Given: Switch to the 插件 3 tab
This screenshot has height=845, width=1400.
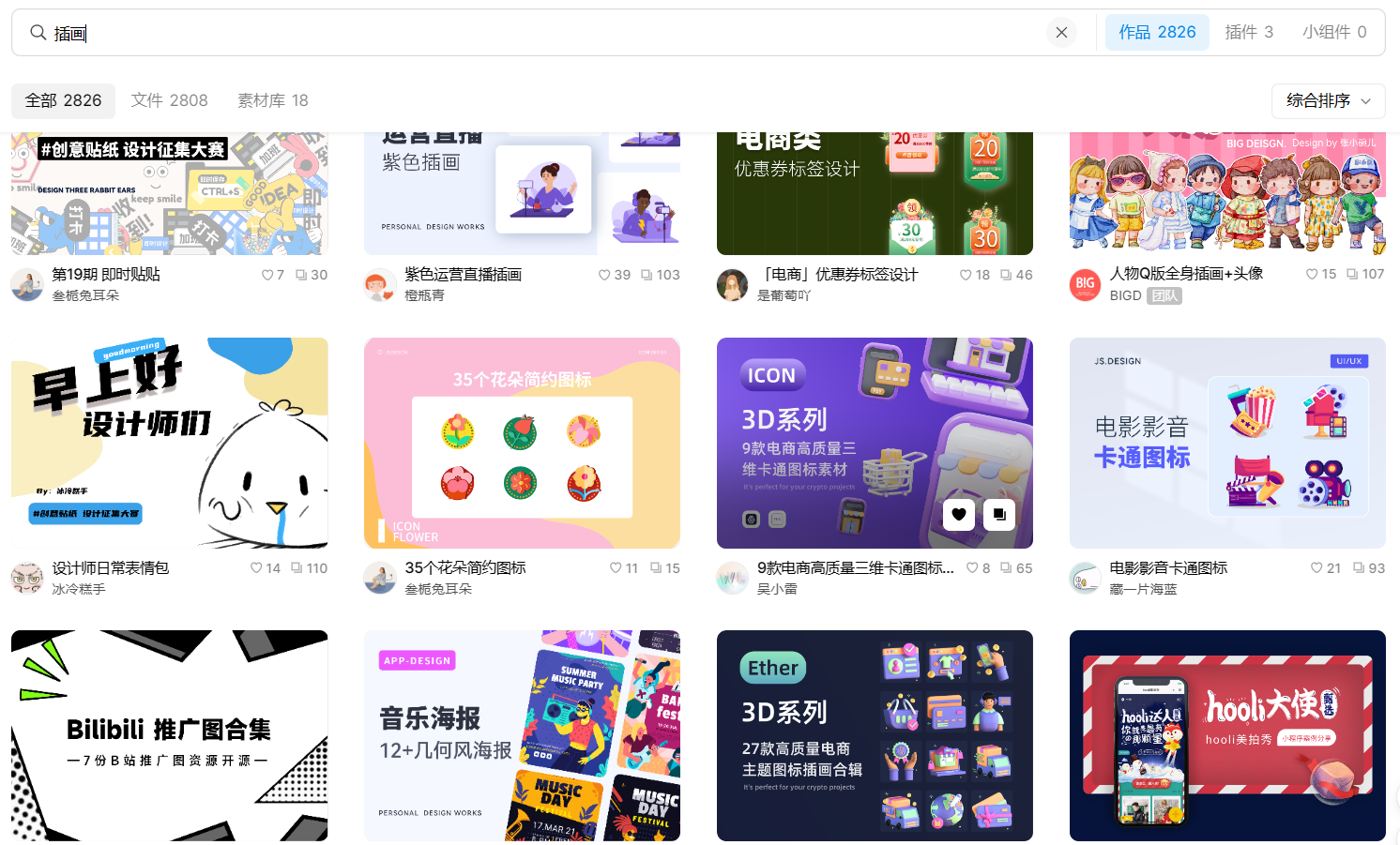Looking at the screenshot, I should pos(1248,32).
